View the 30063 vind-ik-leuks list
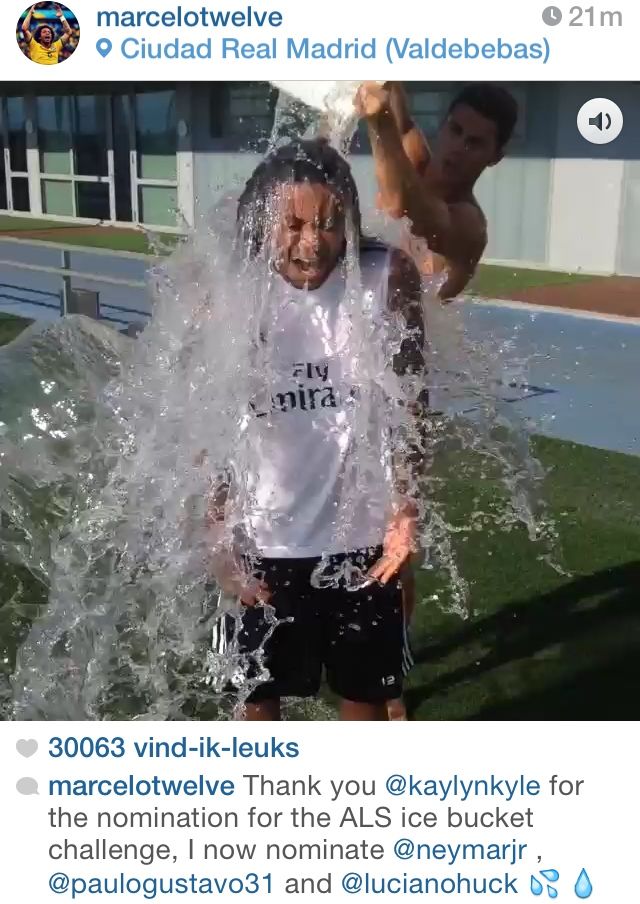The height and width of the screenshot is (904, 640). 173,747
